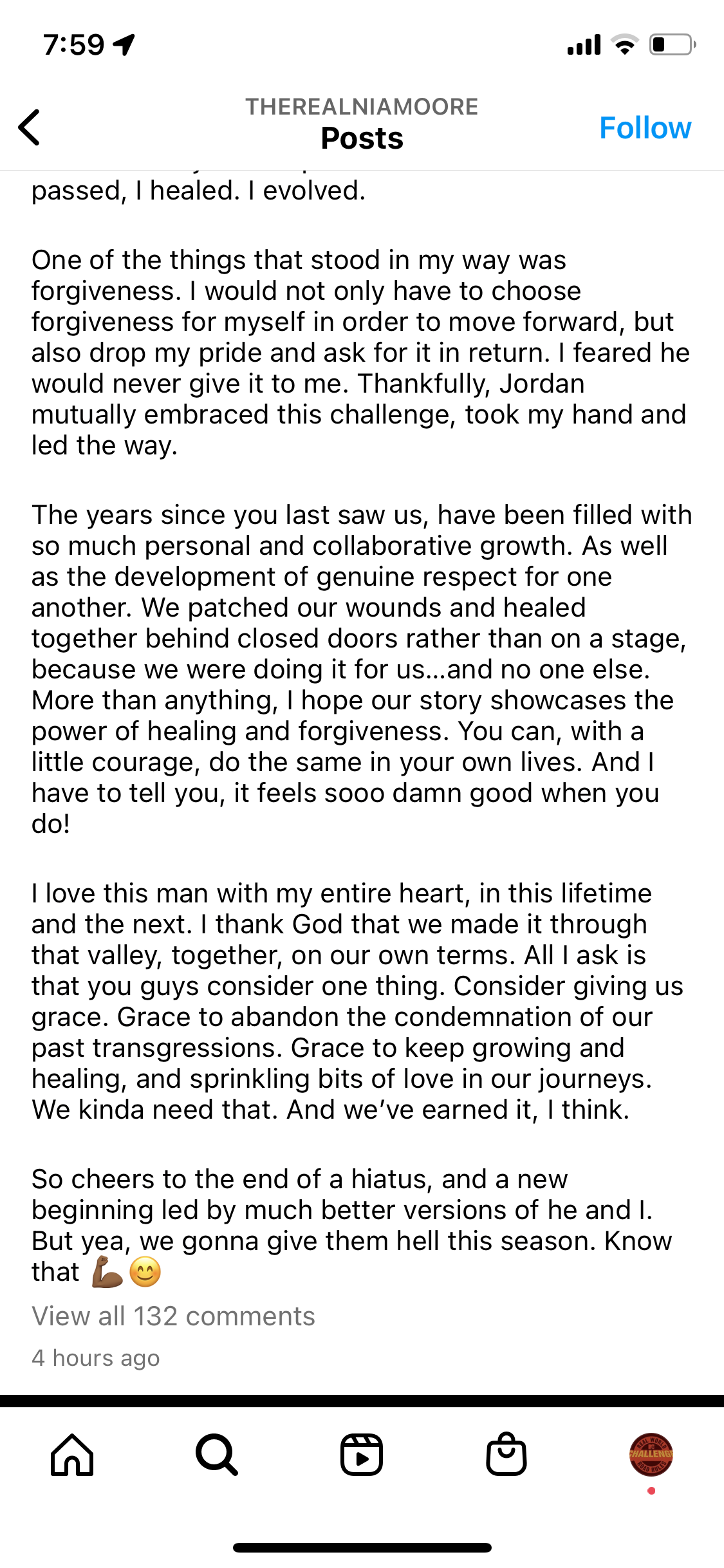
Task: Follow THEREALNIAMOORE
Action: pos(645,127)
